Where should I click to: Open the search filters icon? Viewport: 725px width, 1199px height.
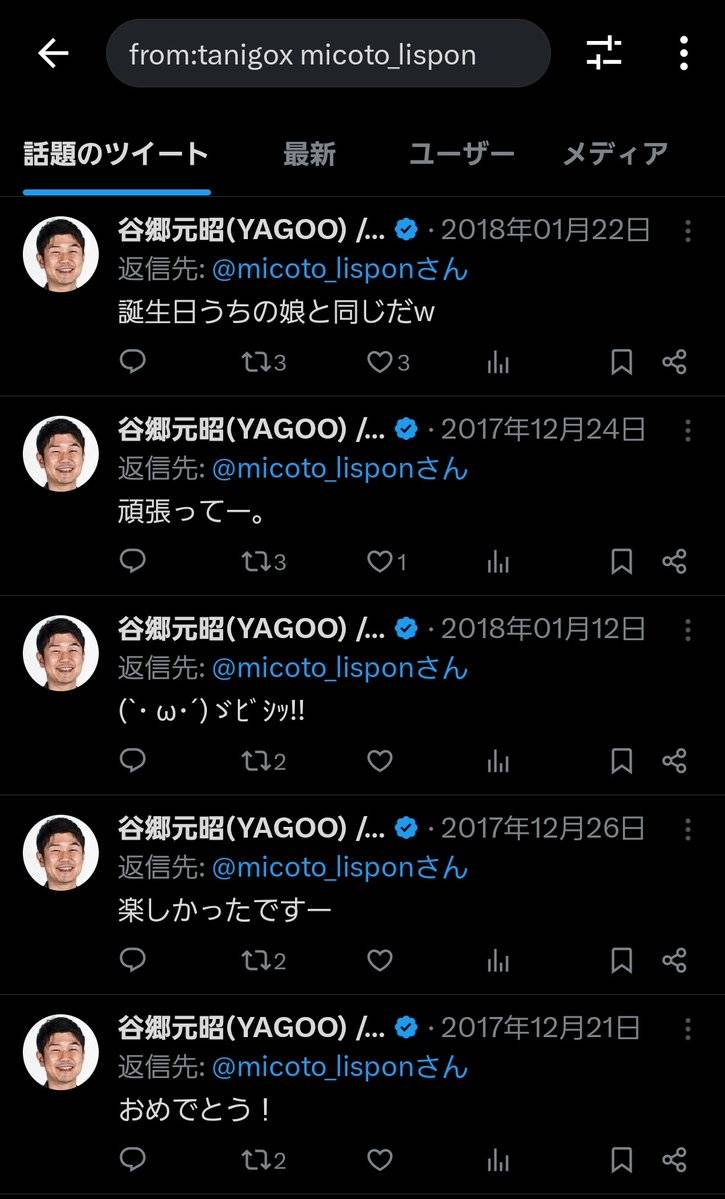[604, 53]
